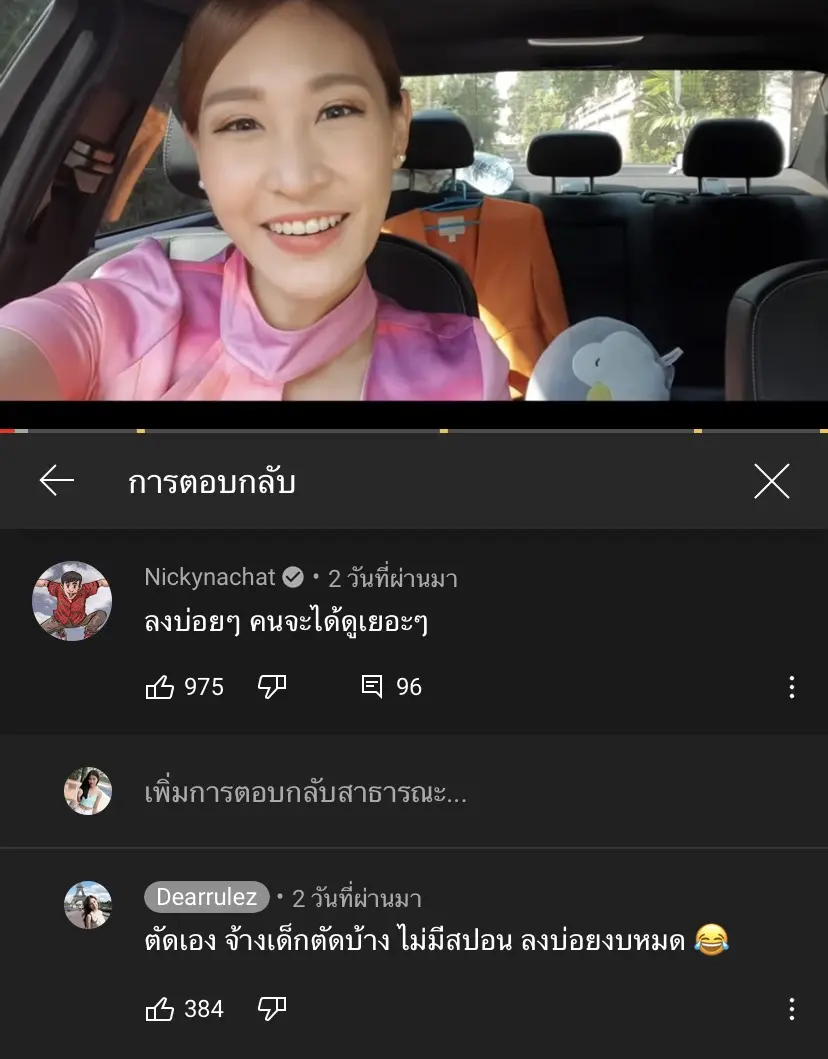Open Nickynachat's channel from the name
This screenshot has height=1059, width=828.
click(x=210, y=578)
